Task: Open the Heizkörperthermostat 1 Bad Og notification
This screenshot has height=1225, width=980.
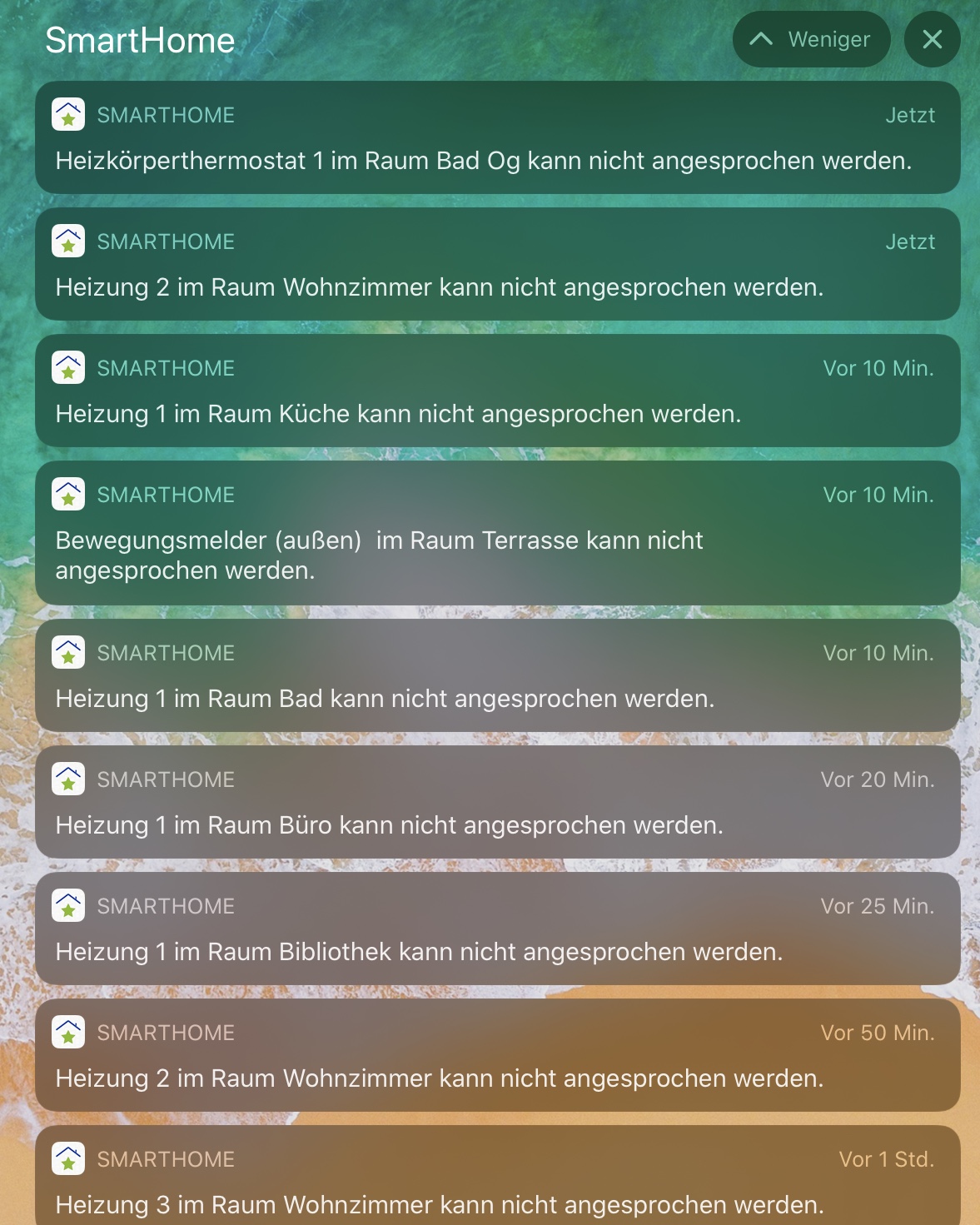Action: [497, 138]
